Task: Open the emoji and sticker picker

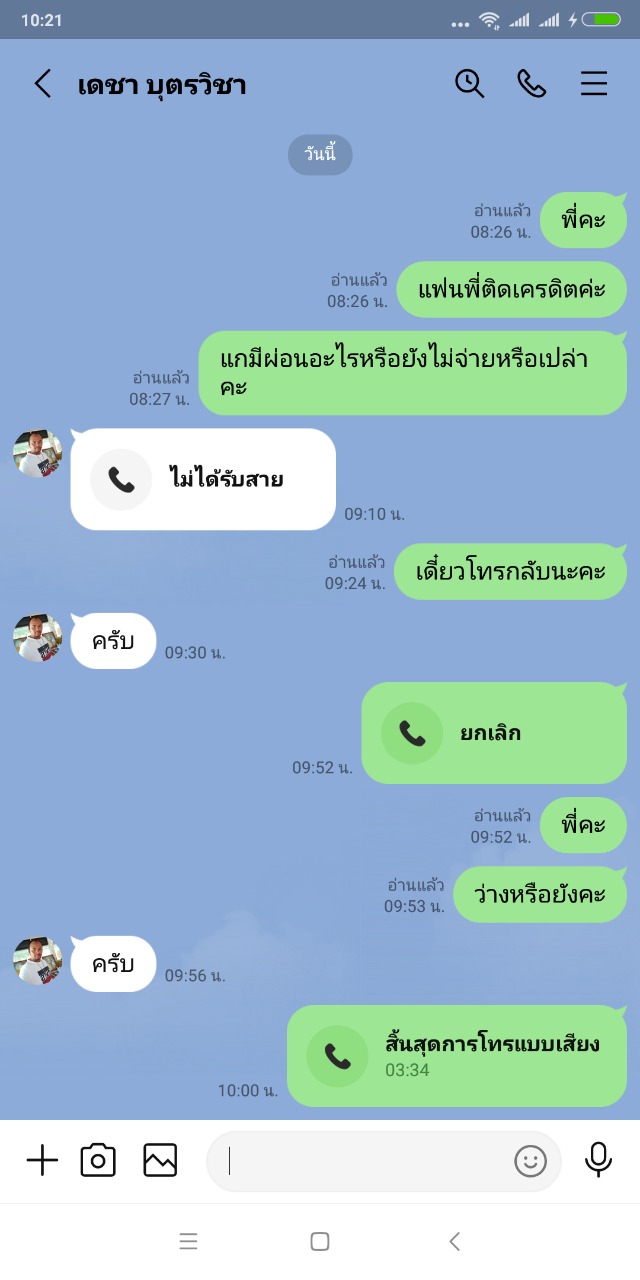Action: (531, 1161)
